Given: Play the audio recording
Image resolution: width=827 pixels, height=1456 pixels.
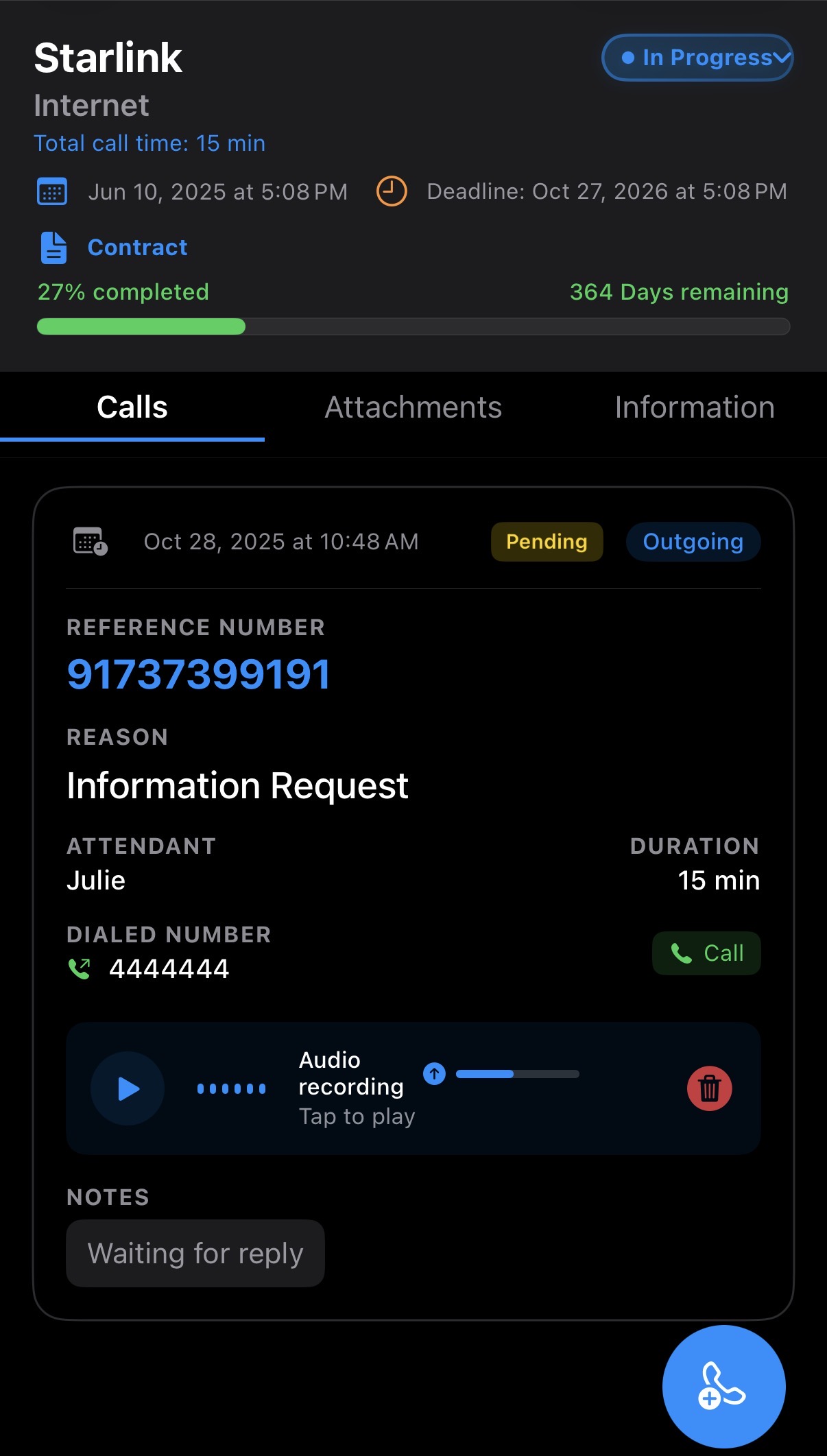Looking at the screenshot, I should tap(128, 1088).
